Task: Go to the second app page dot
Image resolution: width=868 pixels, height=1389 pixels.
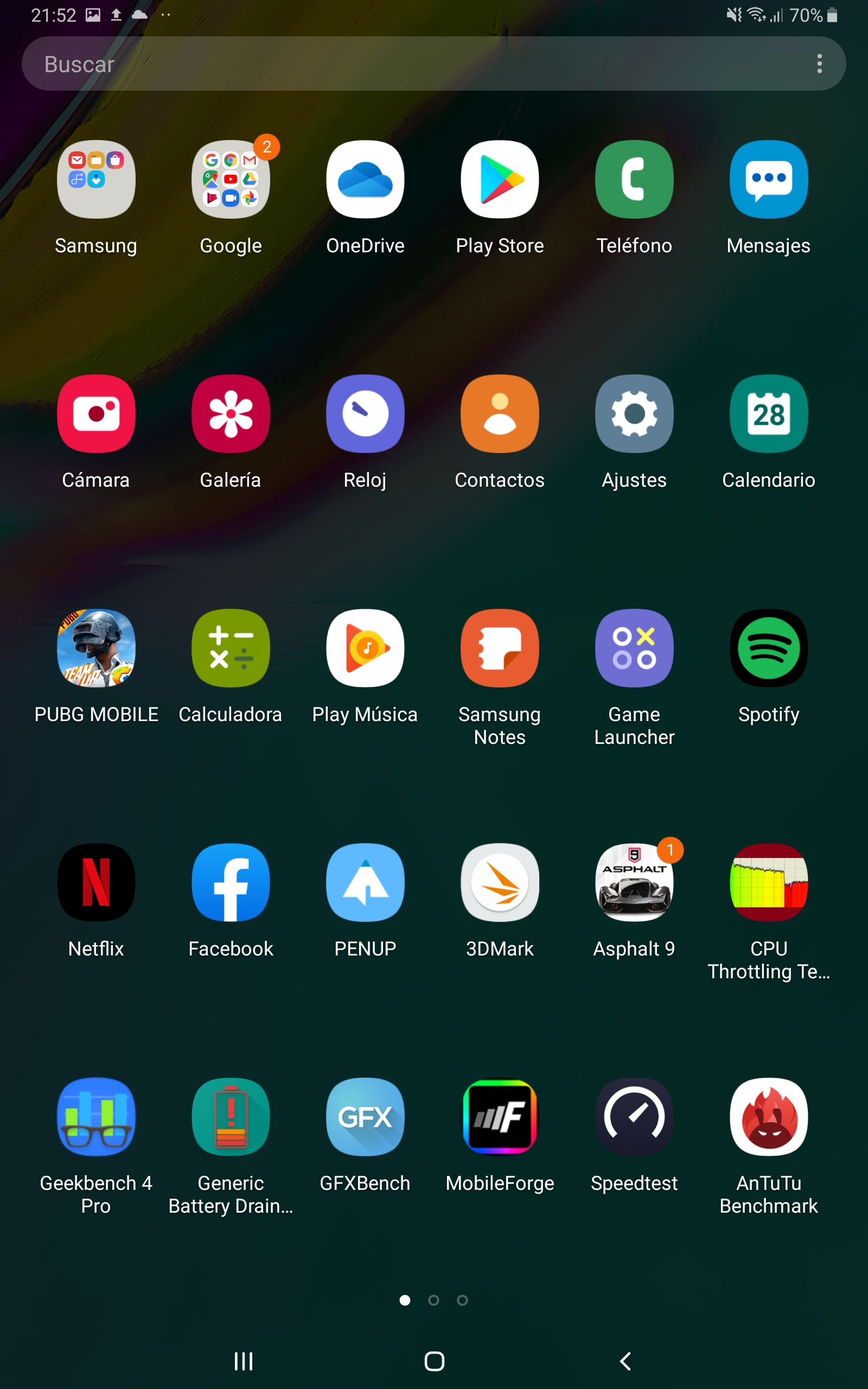Action: [433, 1300]
